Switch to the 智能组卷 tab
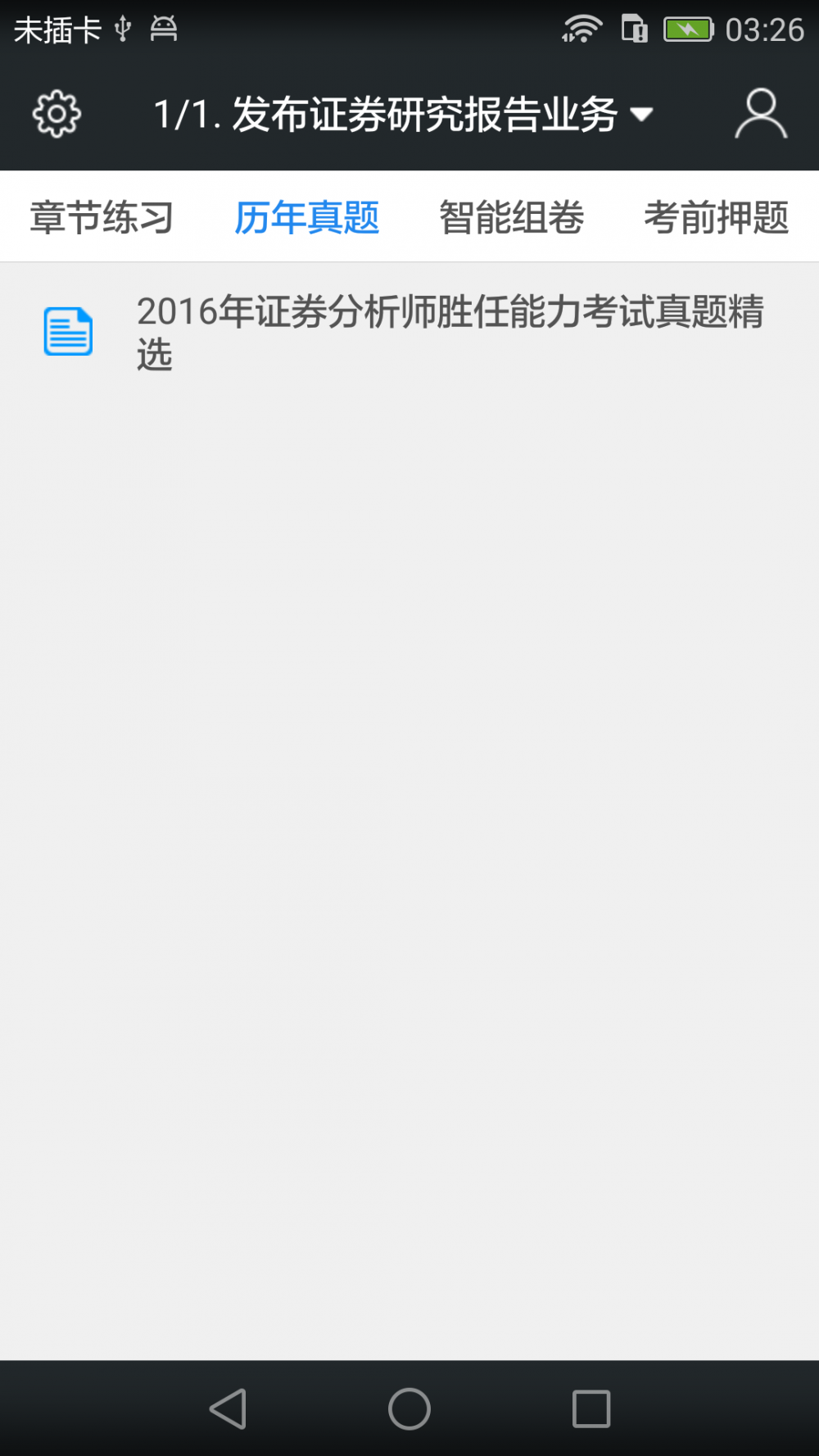819x1456 pixels. tap(512, 218)
